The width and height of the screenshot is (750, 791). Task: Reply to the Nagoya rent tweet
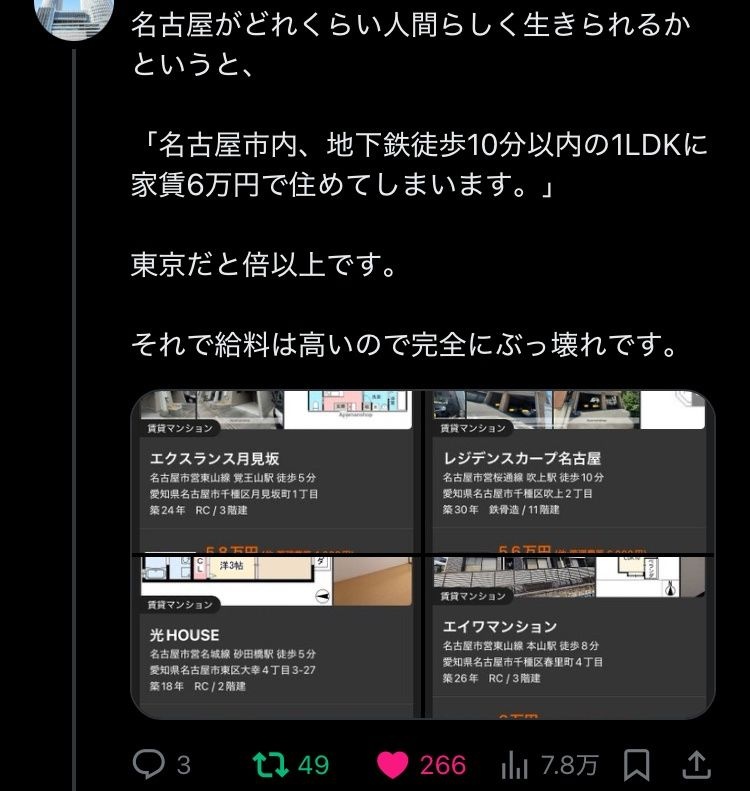click(149, 765)
